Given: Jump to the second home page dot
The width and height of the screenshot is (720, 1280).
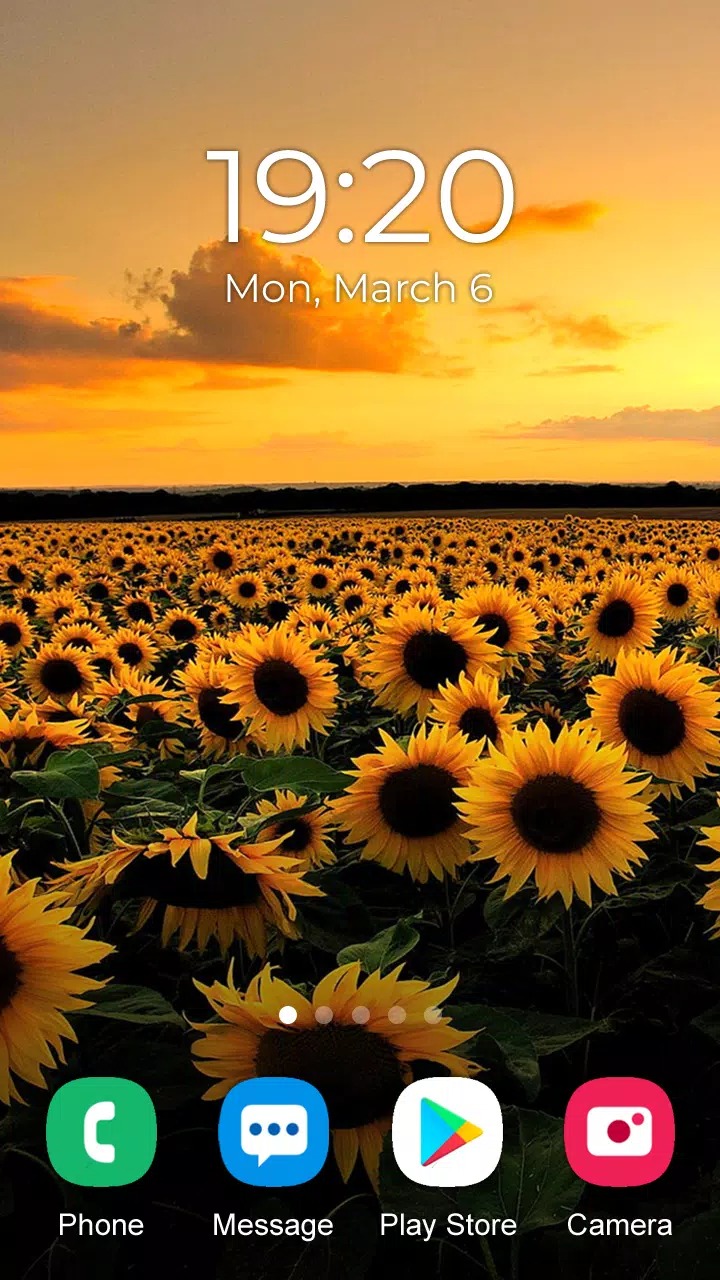Looking at the screenshot, I should [324, 1015].
